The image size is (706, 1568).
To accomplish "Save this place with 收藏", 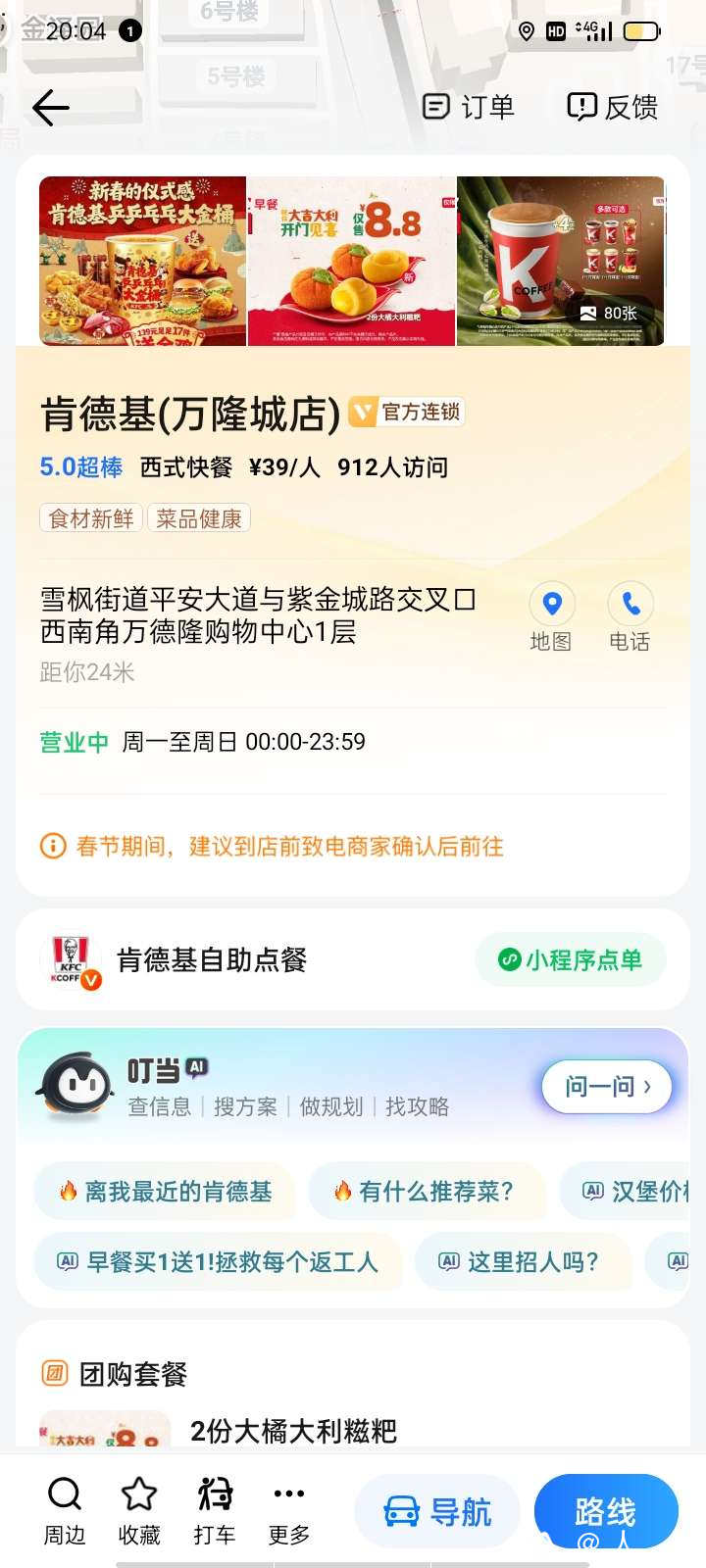I will 139,1510.
